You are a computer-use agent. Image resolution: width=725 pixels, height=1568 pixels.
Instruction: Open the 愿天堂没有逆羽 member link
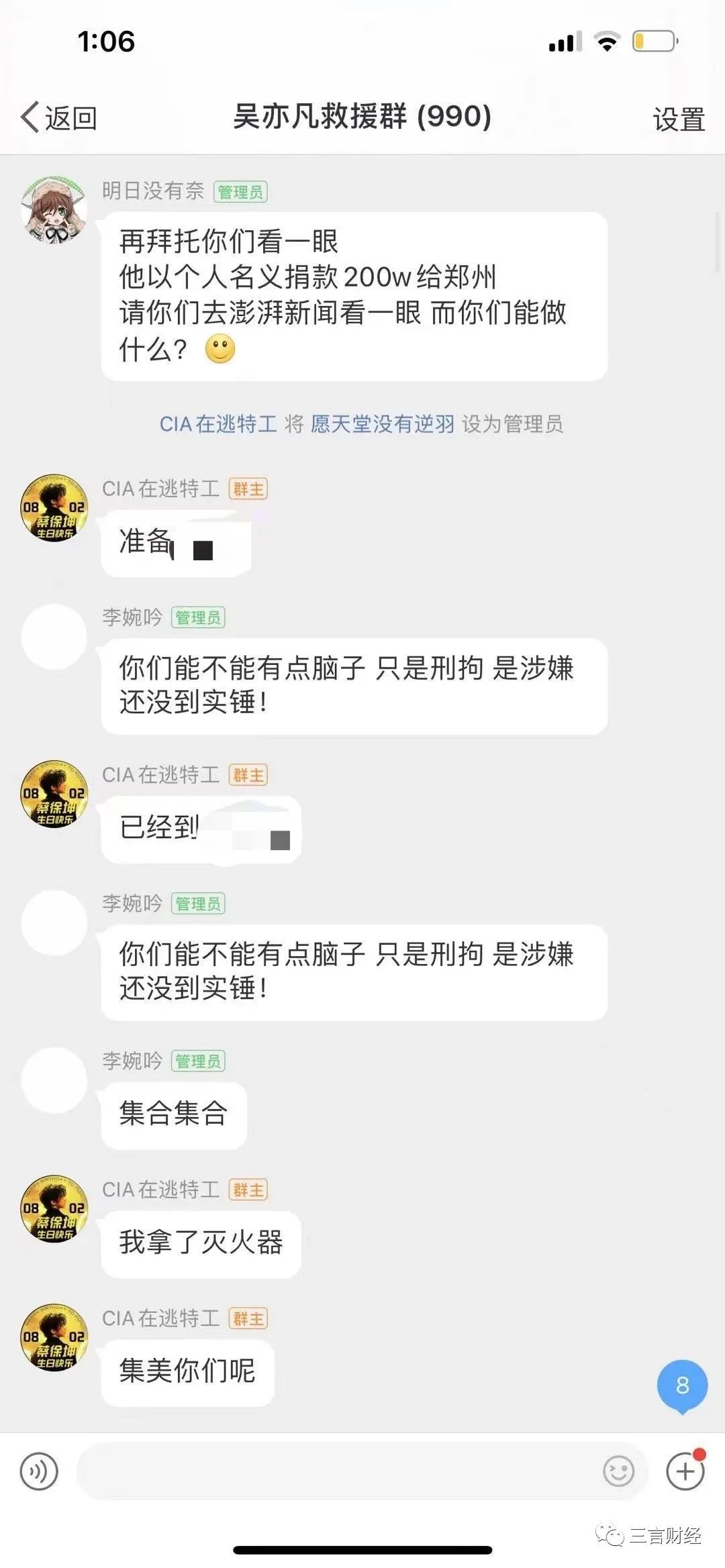tap(382, 424)
